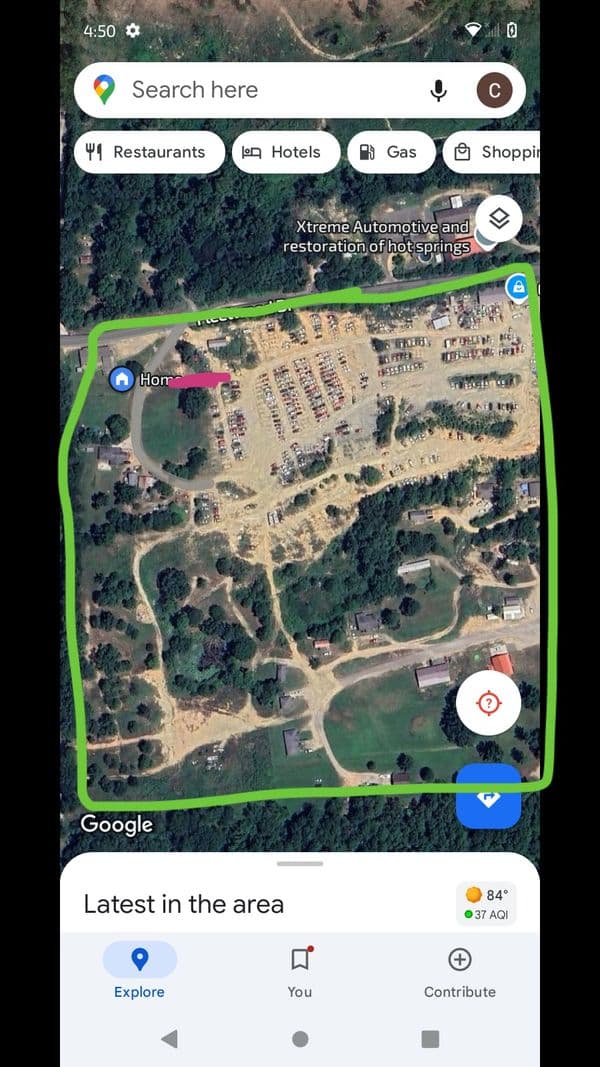Tap the Shopping chip

[x=497, y=152]
